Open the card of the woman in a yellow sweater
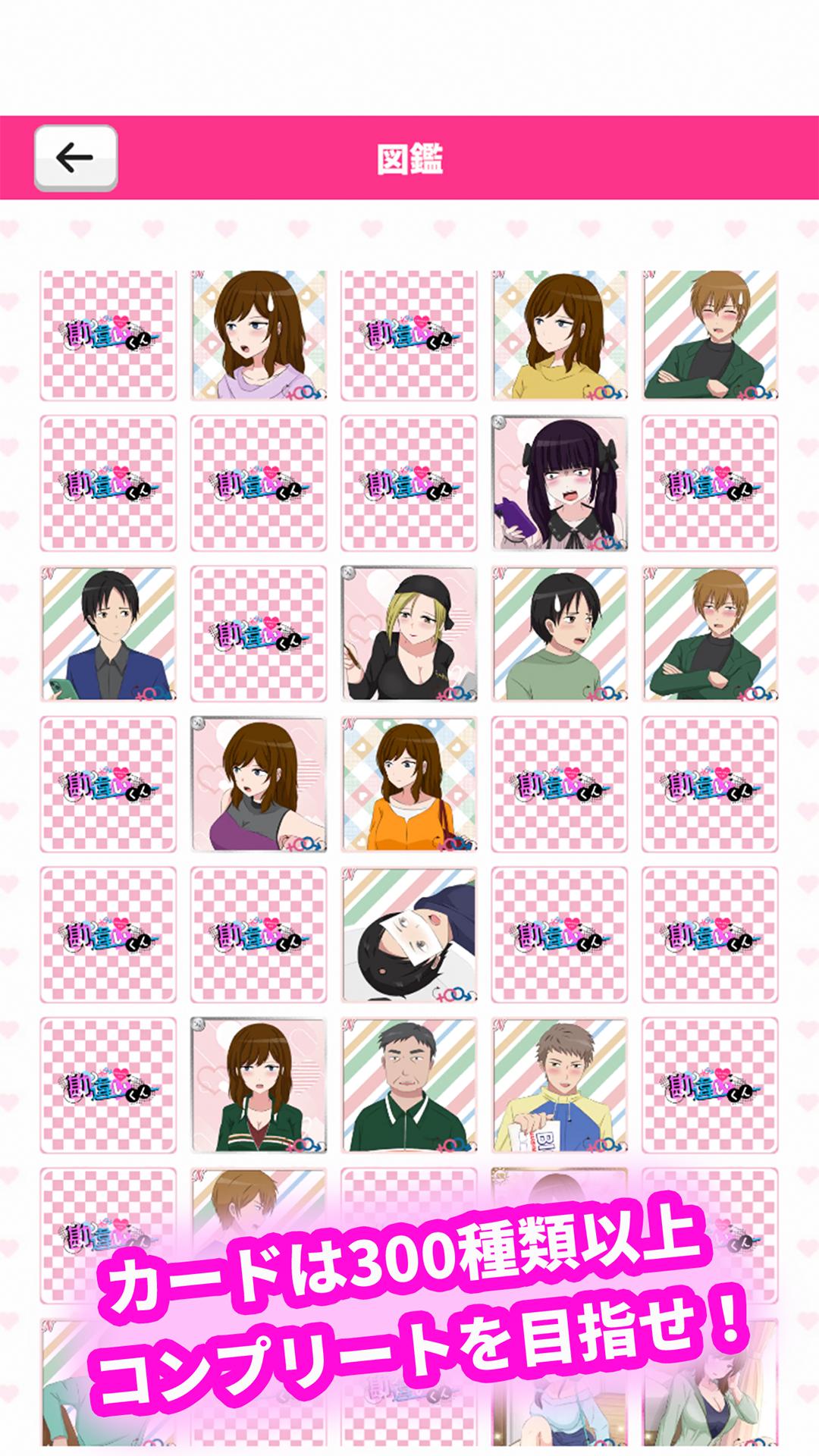Viewport: 819px width, 1456px height. click(x=560, y=334)
